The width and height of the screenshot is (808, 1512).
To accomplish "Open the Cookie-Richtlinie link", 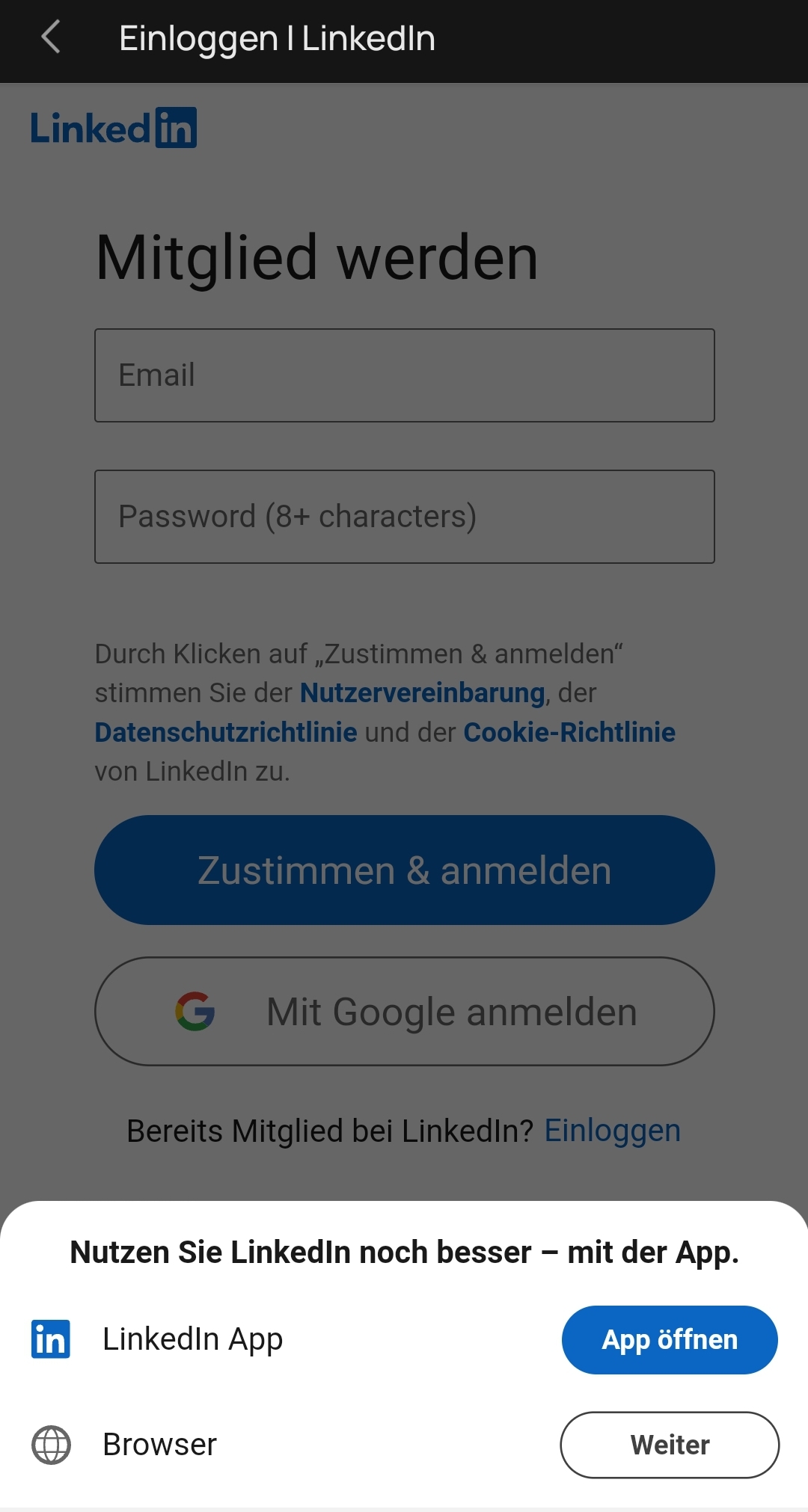I will point(569,733).
